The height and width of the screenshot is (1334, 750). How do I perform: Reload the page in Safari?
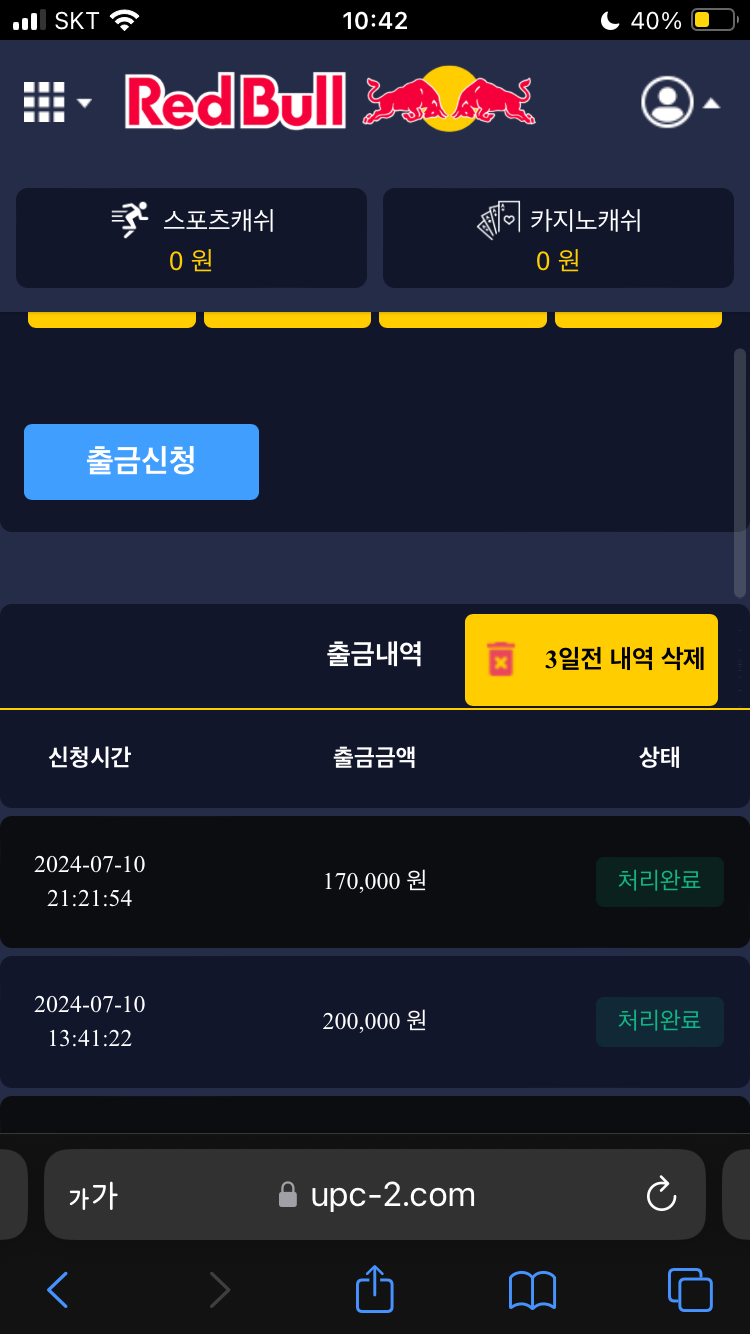[x=661, y=1195]
